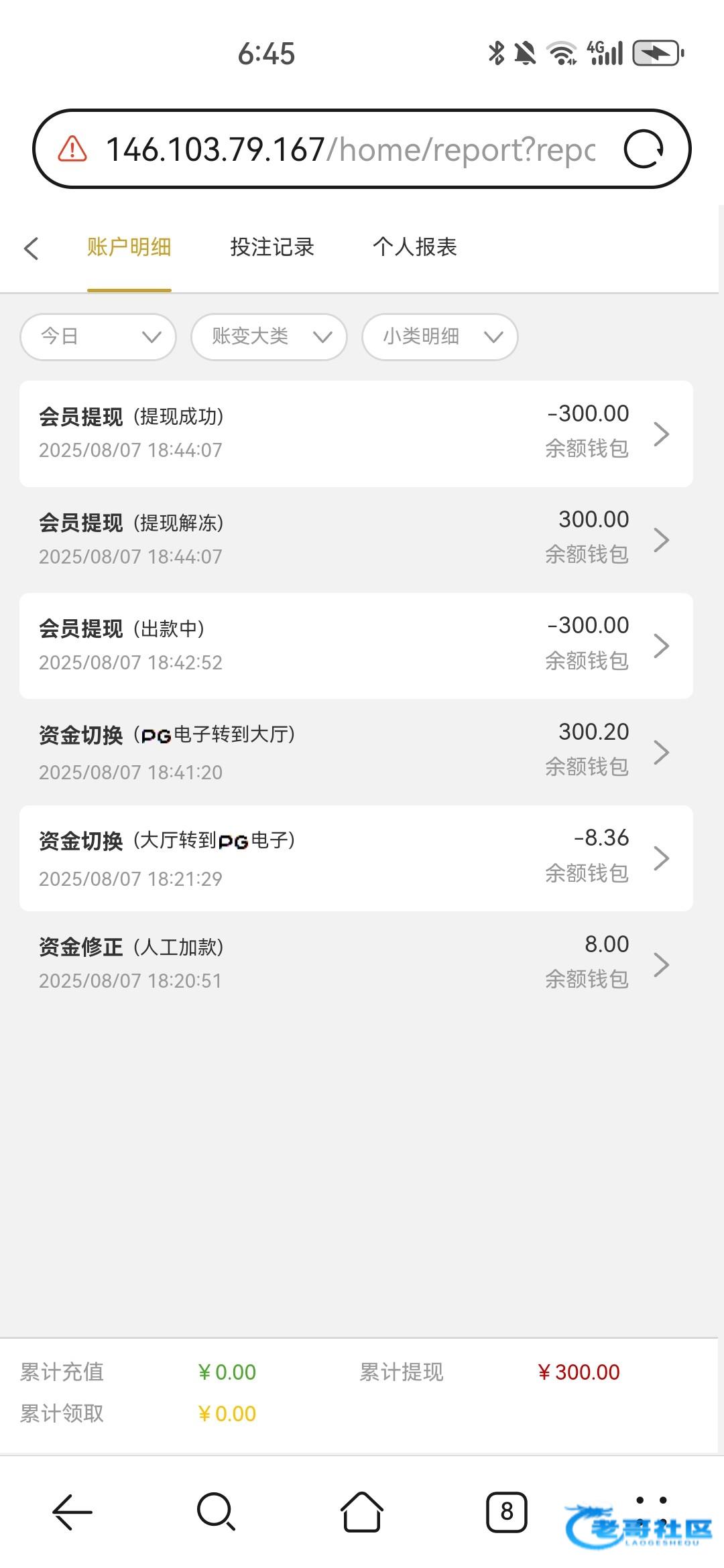Image resolution: width=724 pixels, height=1568 pixels.
Task: Open the 大厅转到PG电子 transfer record
Action: [356, 858]
